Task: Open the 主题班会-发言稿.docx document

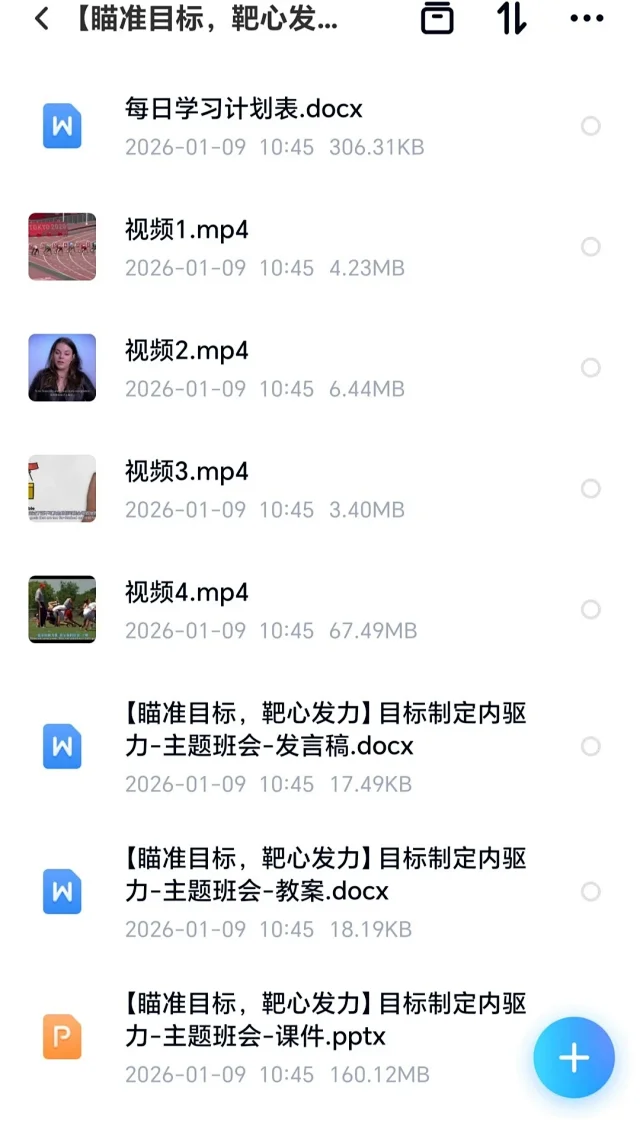Action: point(325,730)
